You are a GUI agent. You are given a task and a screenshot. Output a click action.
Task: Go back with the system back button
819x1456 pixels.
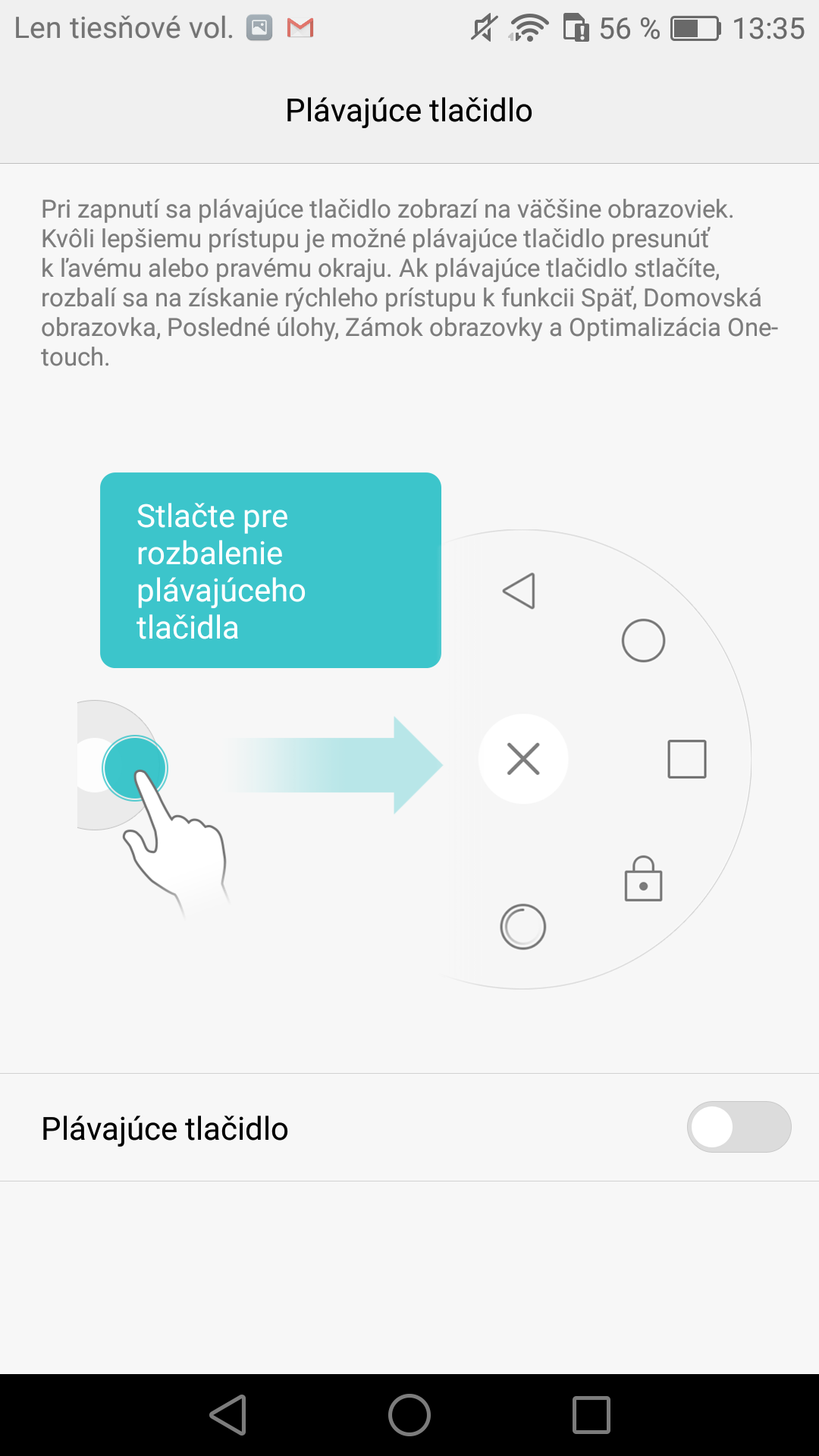pos(228,1415)
